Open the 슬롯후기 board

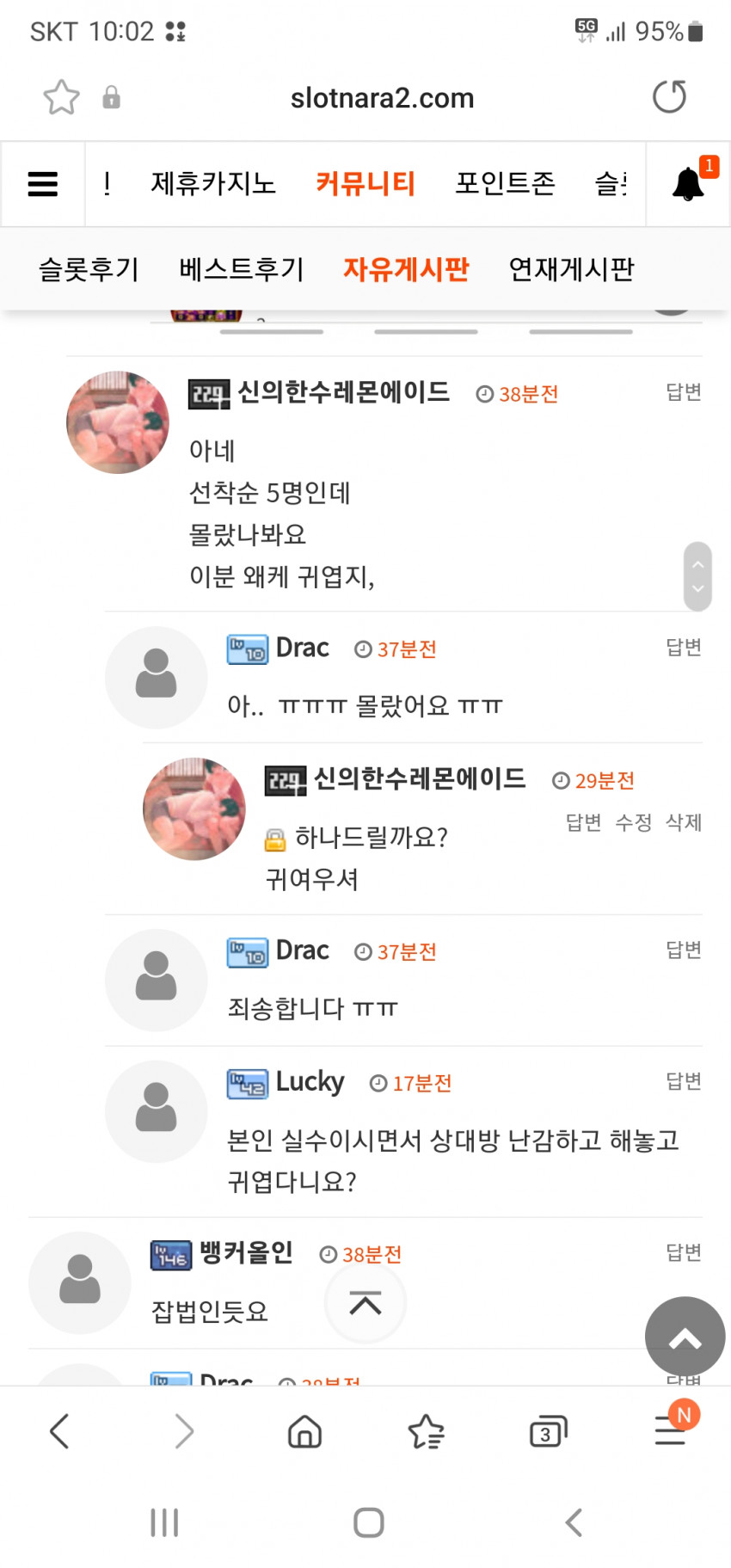89,269
